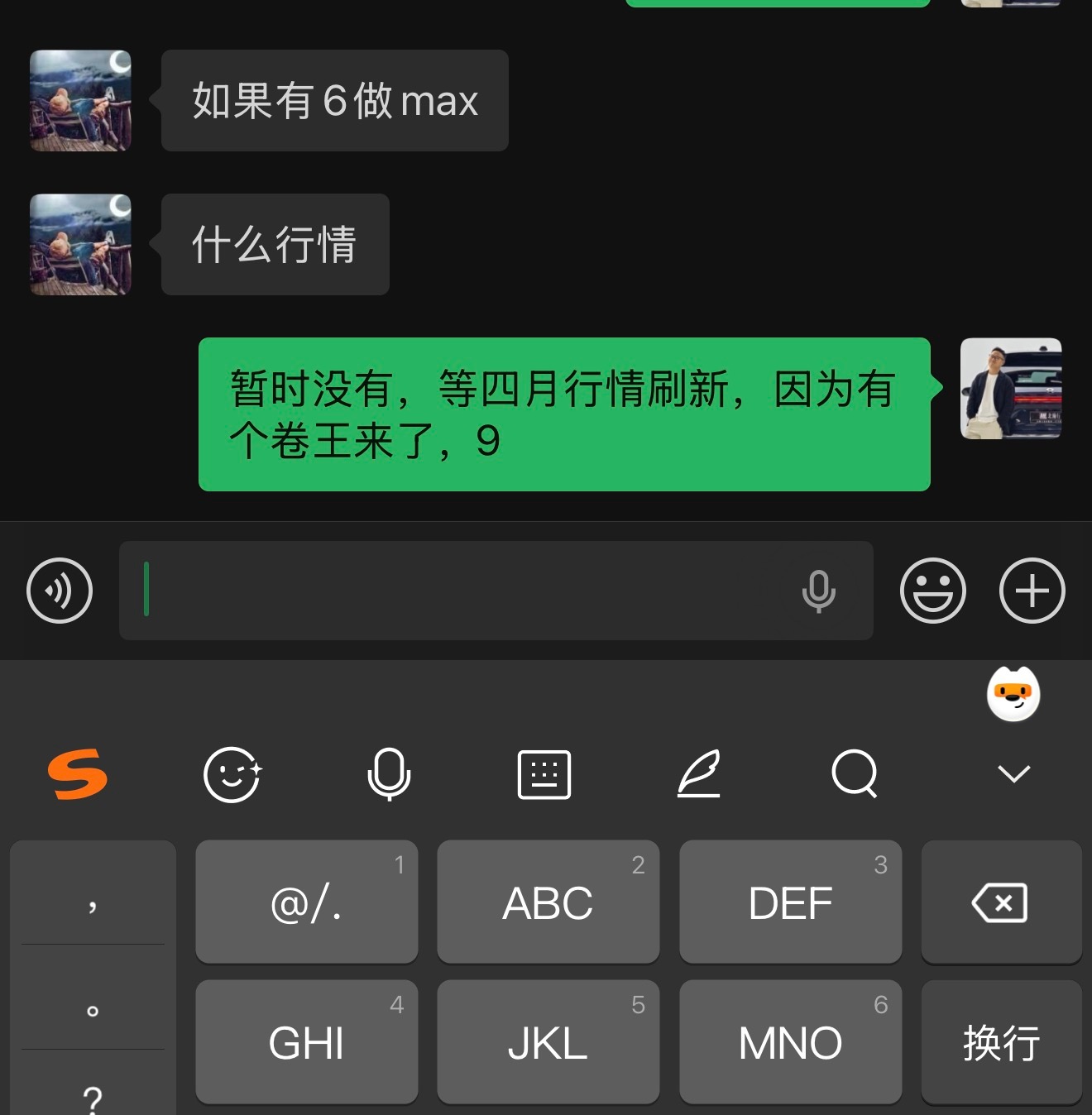This screenshot has height=1115, width=1092.
Task: Open more attachments with the plus icon
Action: pyautogui.click(x=1032, y=591)
